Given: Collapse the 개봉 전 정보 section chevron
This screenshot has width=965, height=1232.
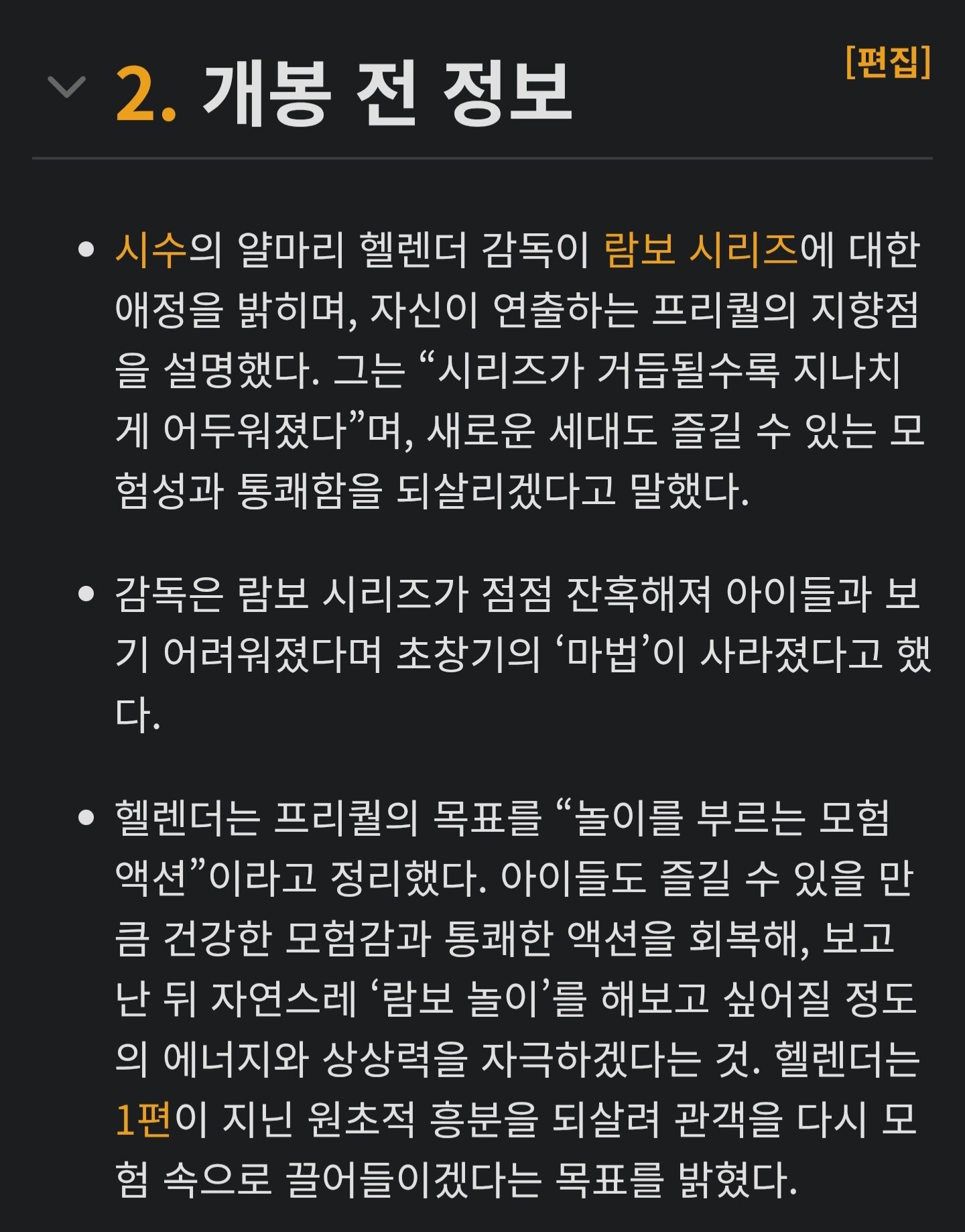Looking at the screenshot, I should [x=67, y=88].
